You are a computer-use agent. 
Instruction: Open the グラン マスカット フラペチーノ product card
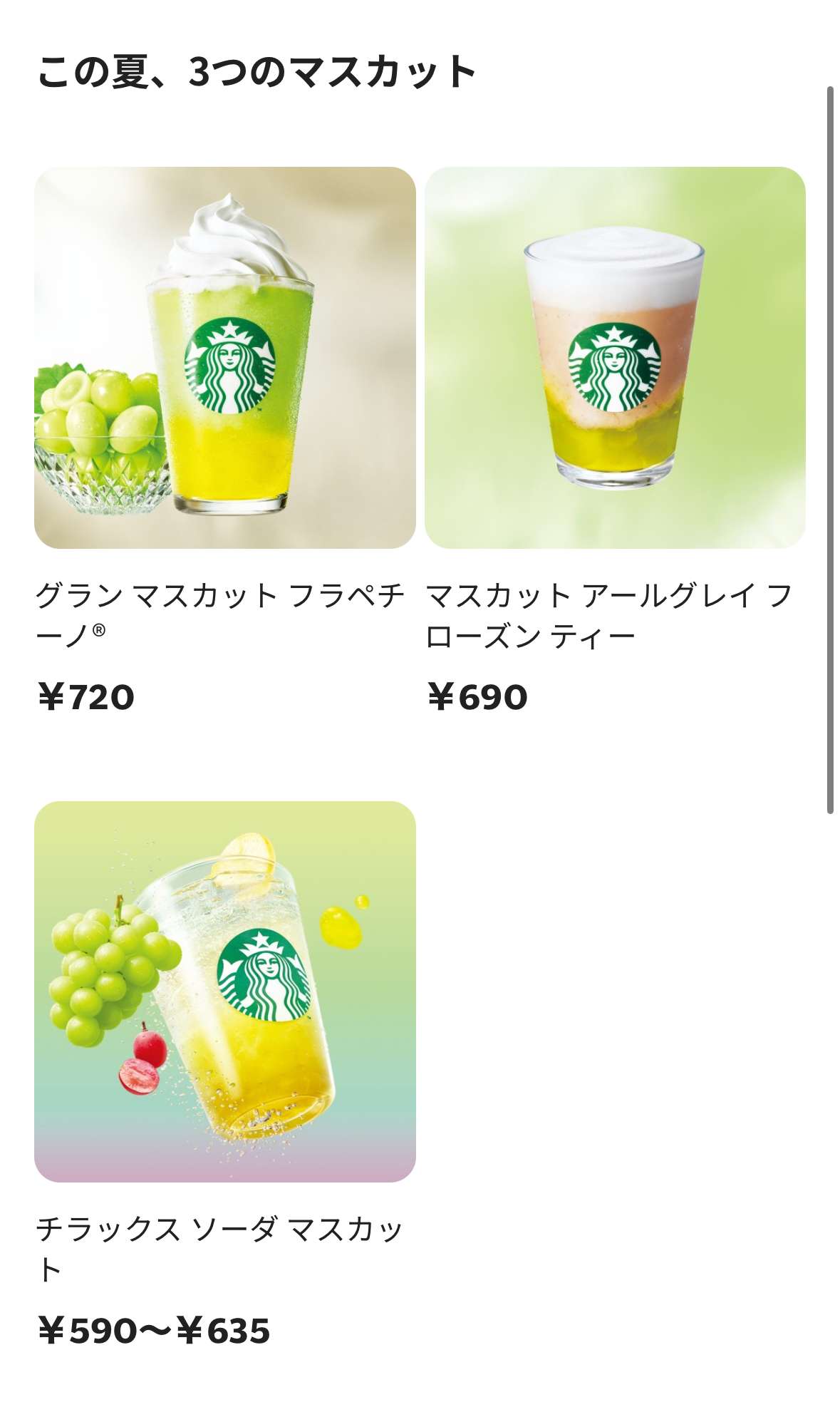tap(224, 357)
